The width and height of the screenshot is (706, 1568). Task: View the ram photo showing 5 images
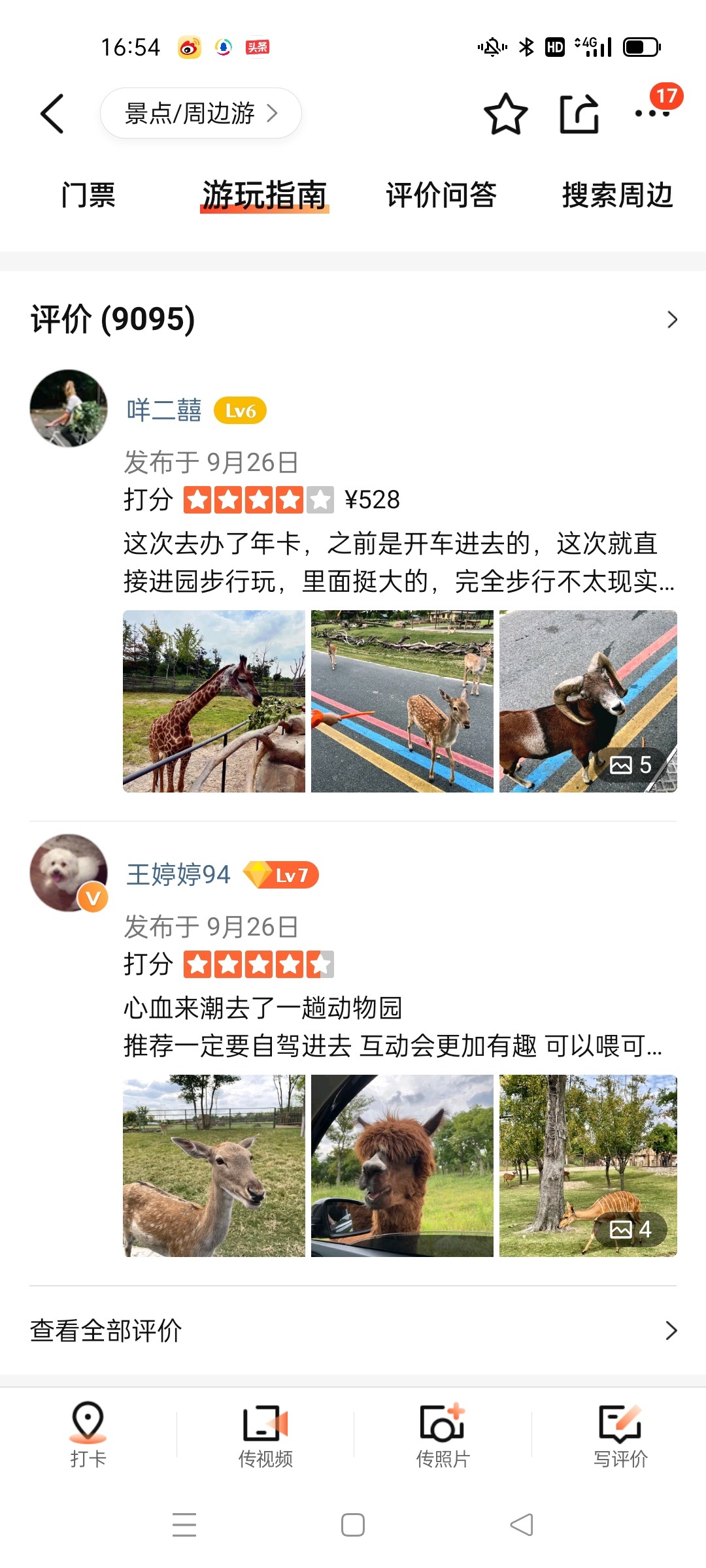point(588,701)
